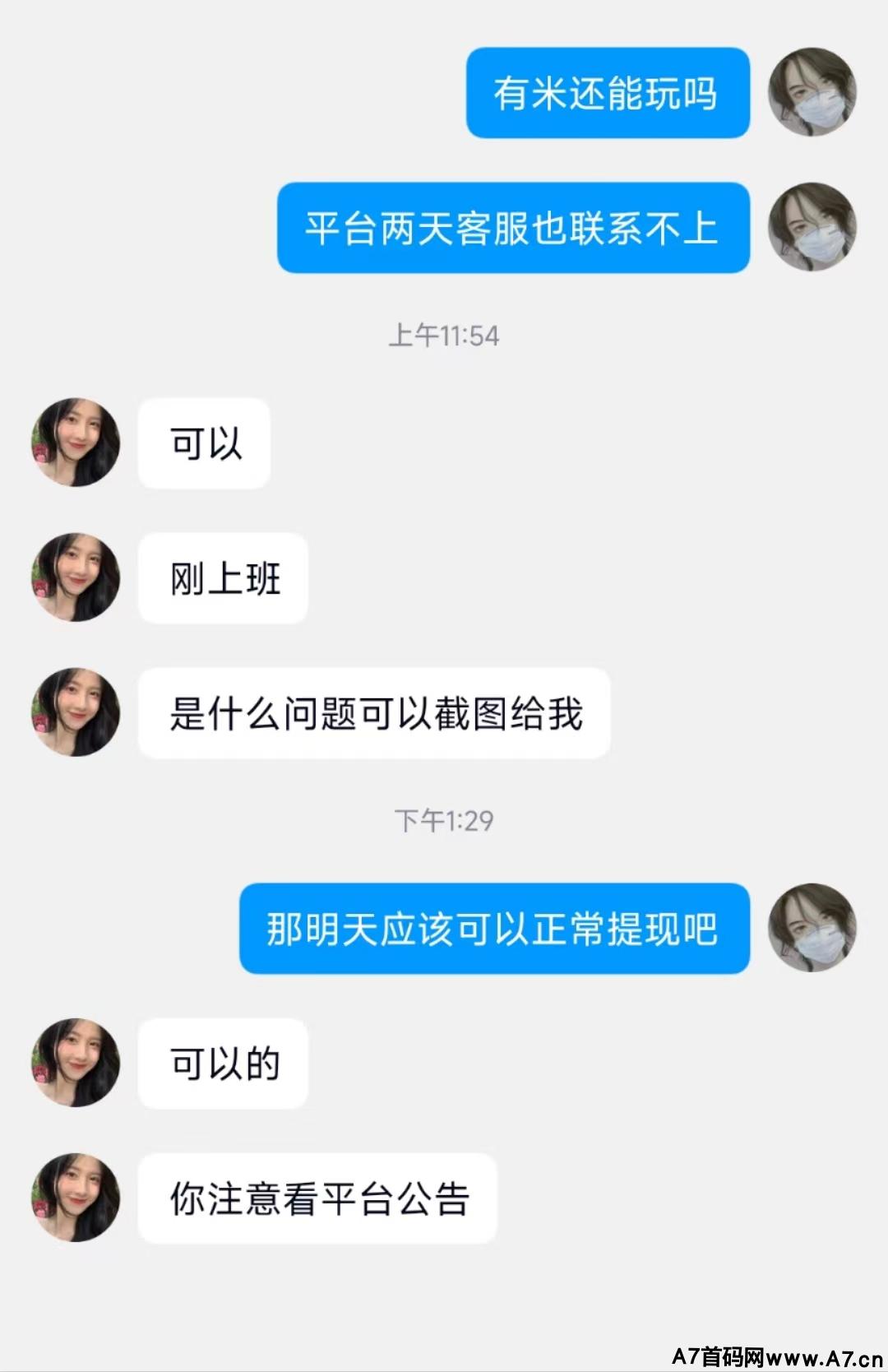Open sender's avatar beside "有米还能玩吗"
Screen dimensions: 888x1372
pyautogui.click(x=812, y=92)
